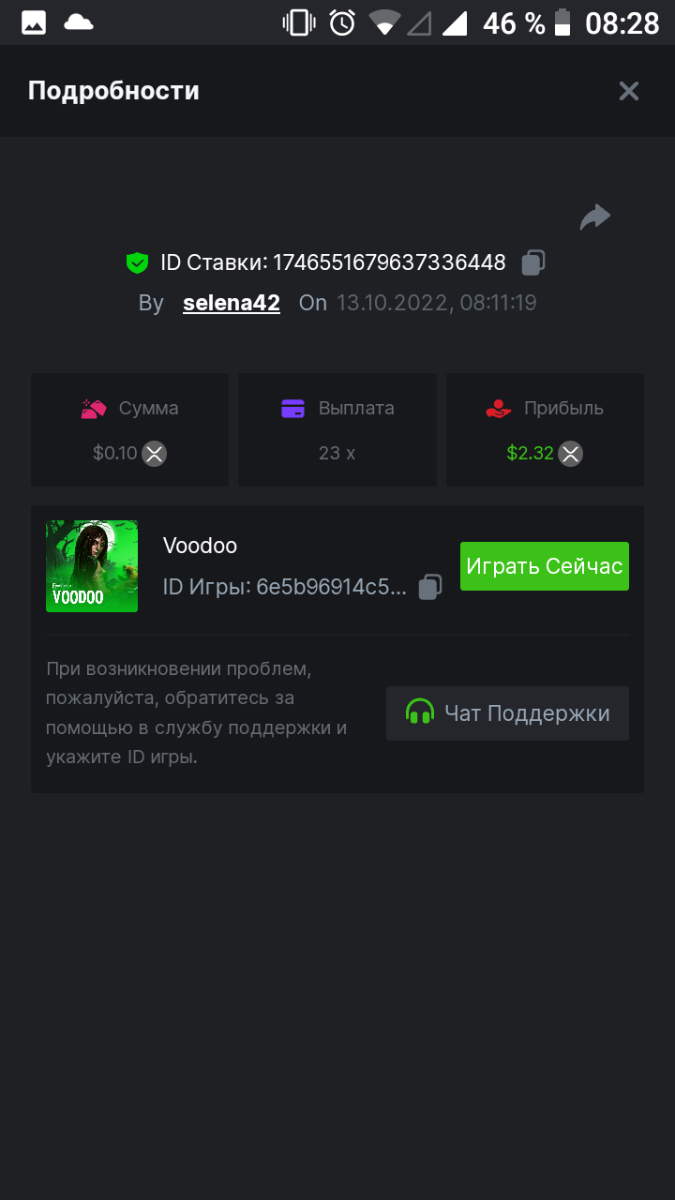Screen dimensions: 675x1200
Task: Open Чат Поддержки support chat
Action: click(x=507, y=713)
